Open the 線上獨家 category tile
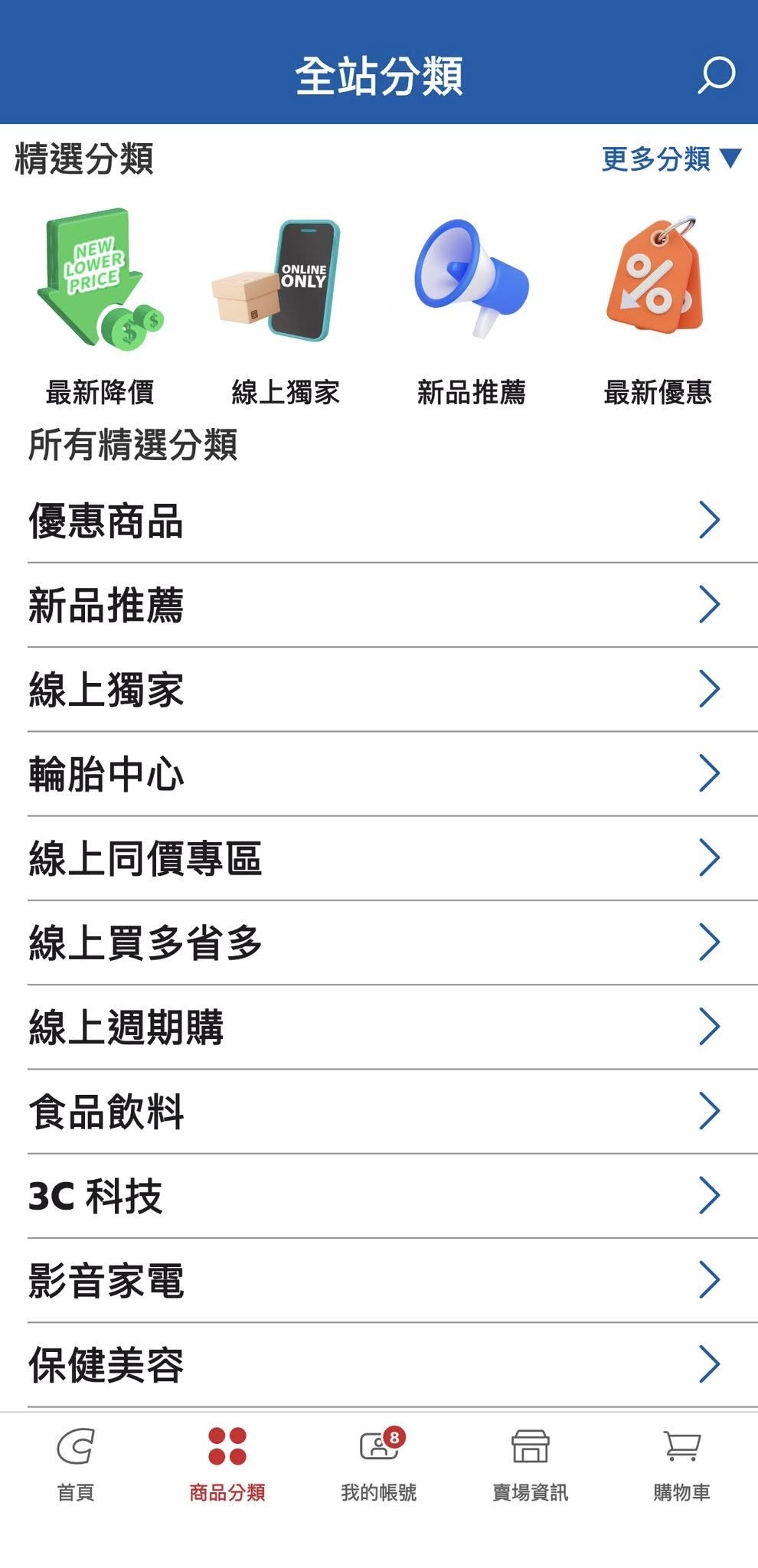This screenshot has height=1568, width=758. [285, 306]
